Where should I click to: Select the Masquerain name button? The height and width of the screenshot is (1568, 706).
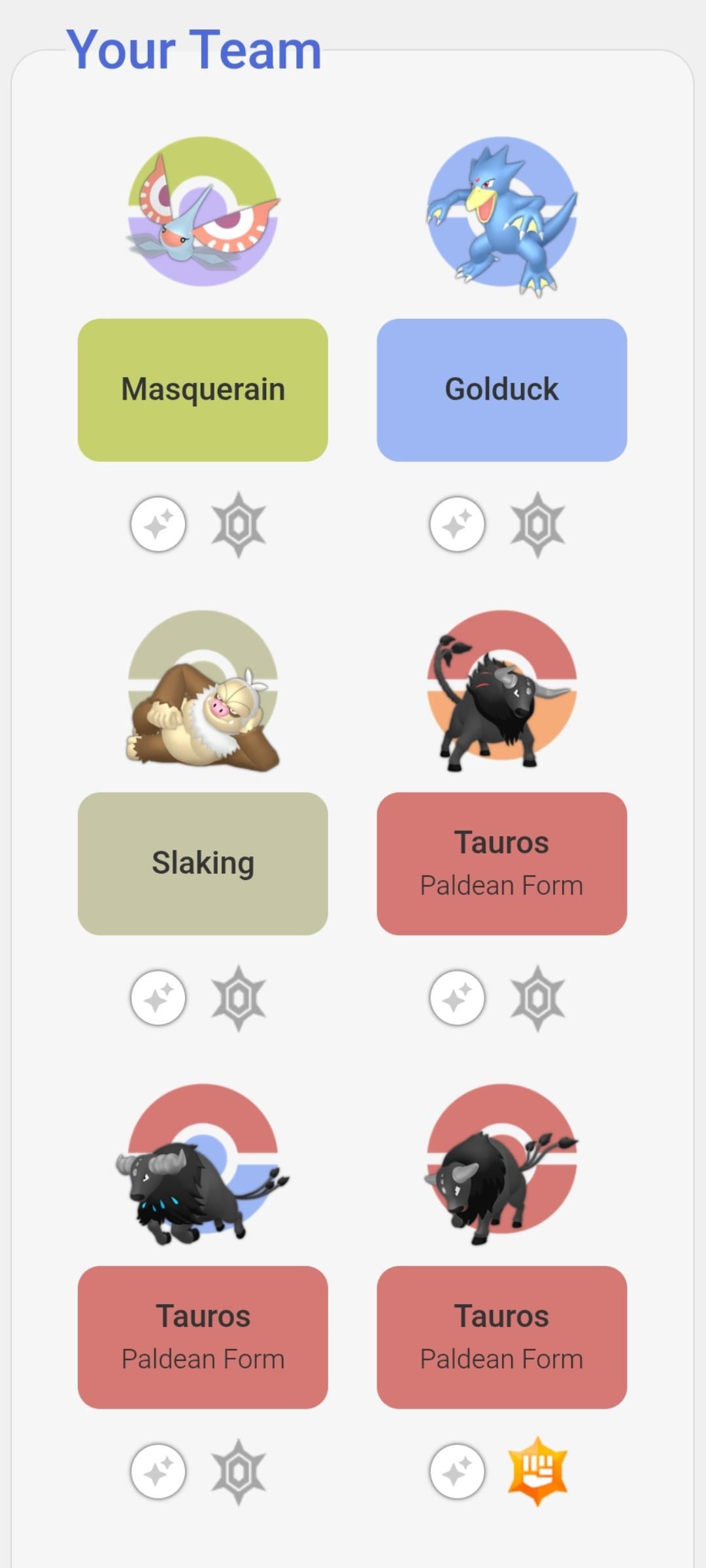pyautogui.click(x=203, y=390)
